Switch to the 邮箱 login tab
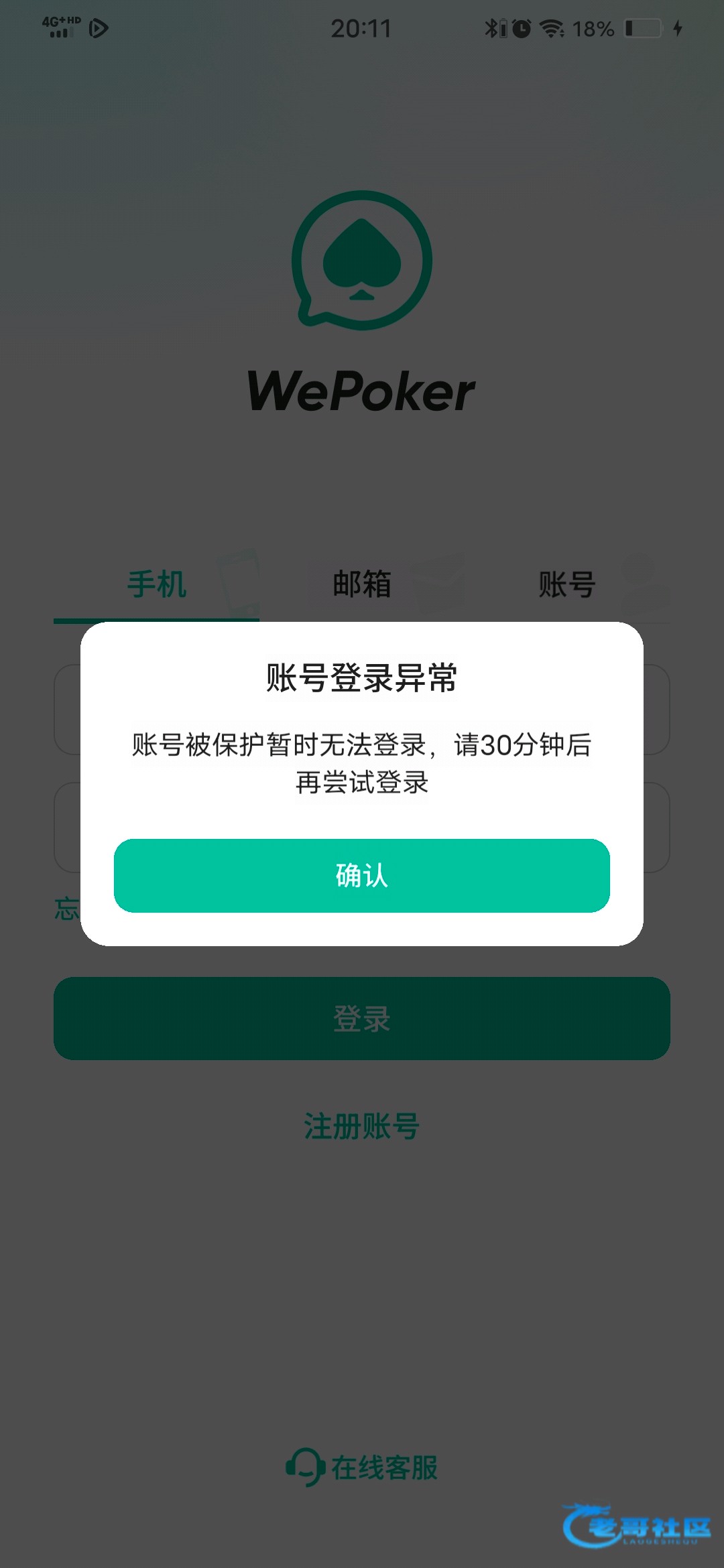Screen dimensions: 724x1568 point(362,584)
